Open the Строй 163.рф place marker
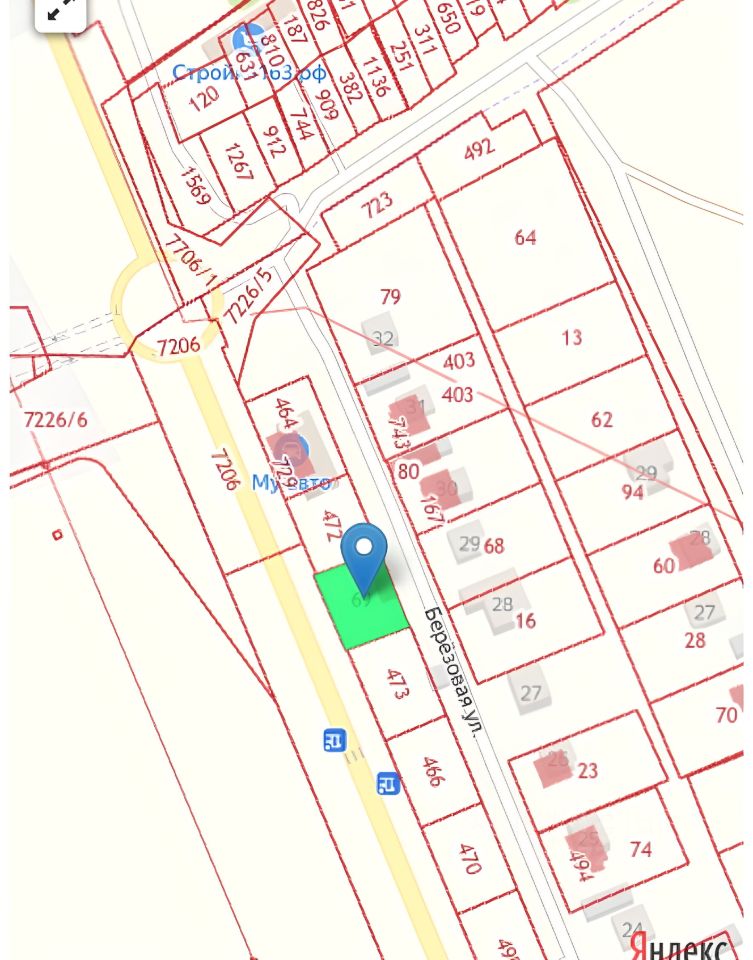753x960 pixels. click(x=246, y=42)
